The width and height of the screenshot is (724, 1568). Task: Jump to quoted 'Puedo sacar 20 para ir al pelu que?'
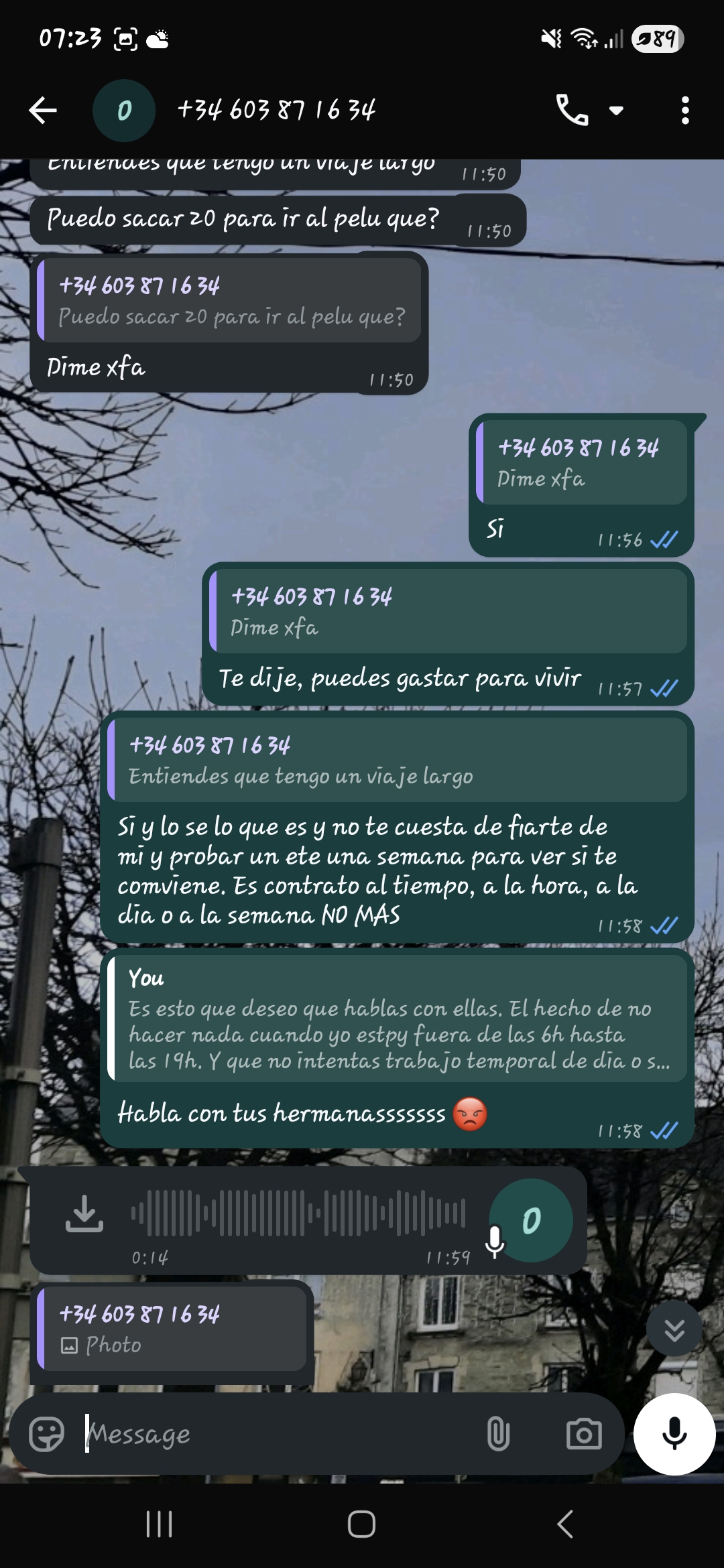[230, 301]
